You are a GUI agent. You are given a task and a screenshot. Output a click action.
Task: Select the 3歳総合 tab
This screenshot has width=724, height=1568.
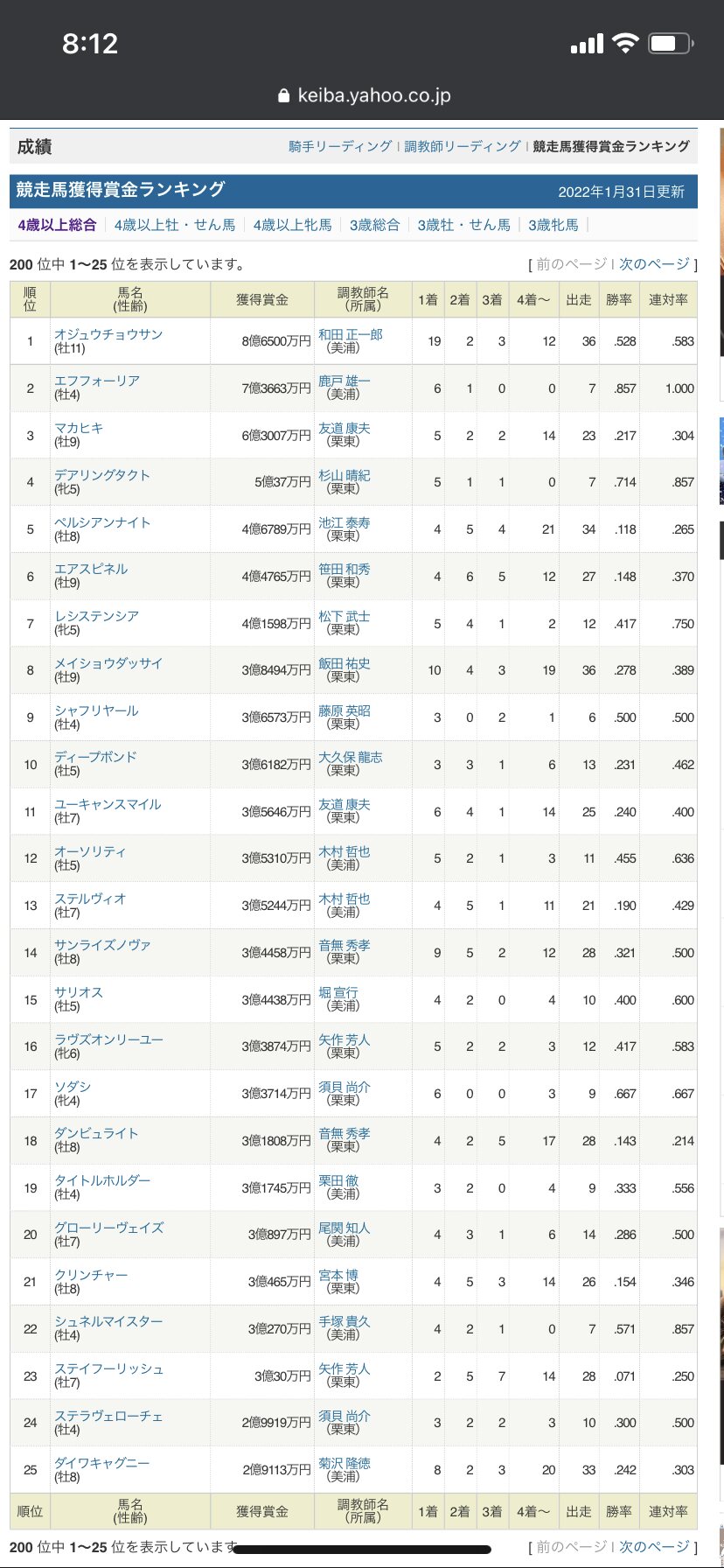point(374,225)
